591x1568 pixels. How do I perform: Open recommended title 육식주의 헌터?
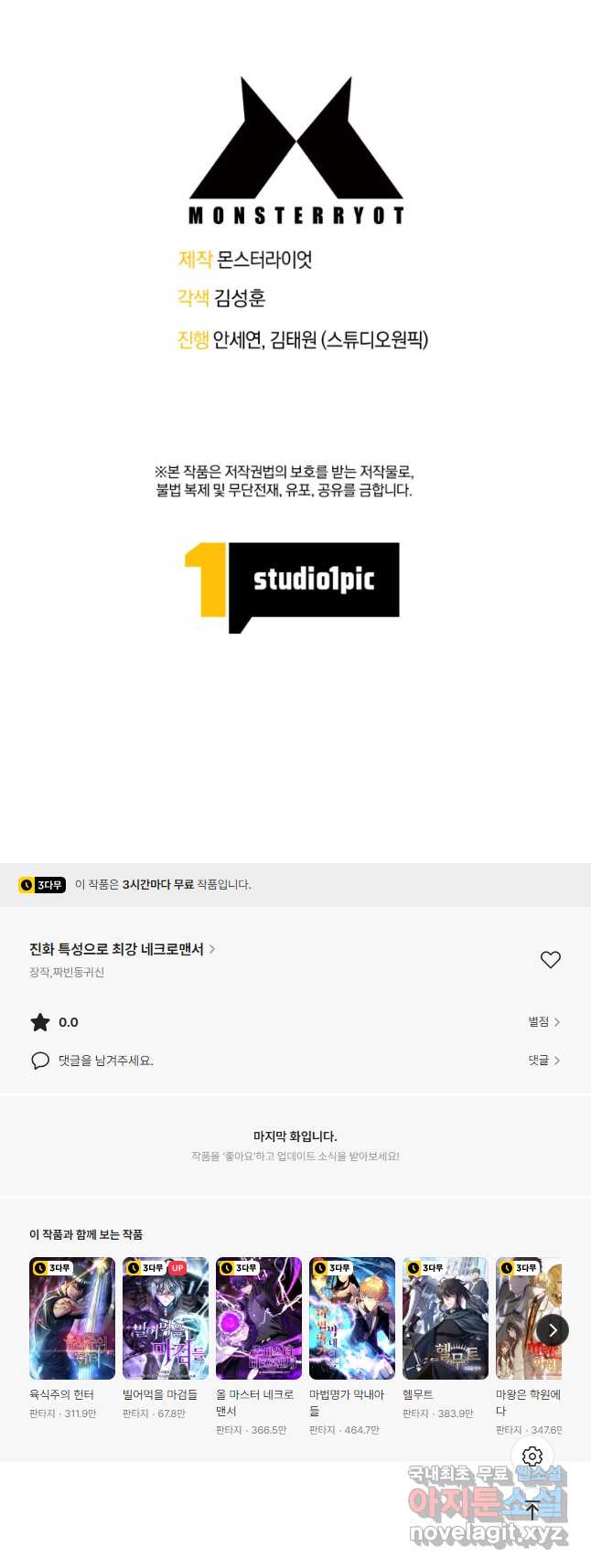[72, 1318]
